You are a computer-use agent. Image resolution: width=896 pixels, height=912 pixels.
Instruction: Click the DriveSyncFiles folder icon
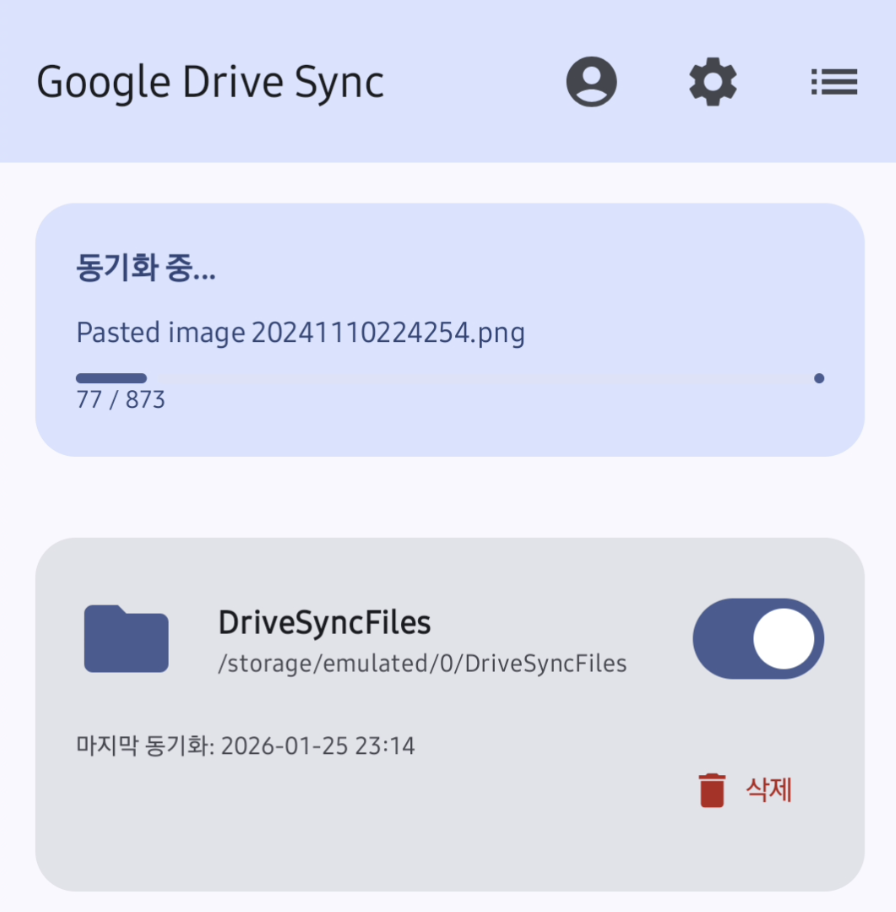pos(125,638)
